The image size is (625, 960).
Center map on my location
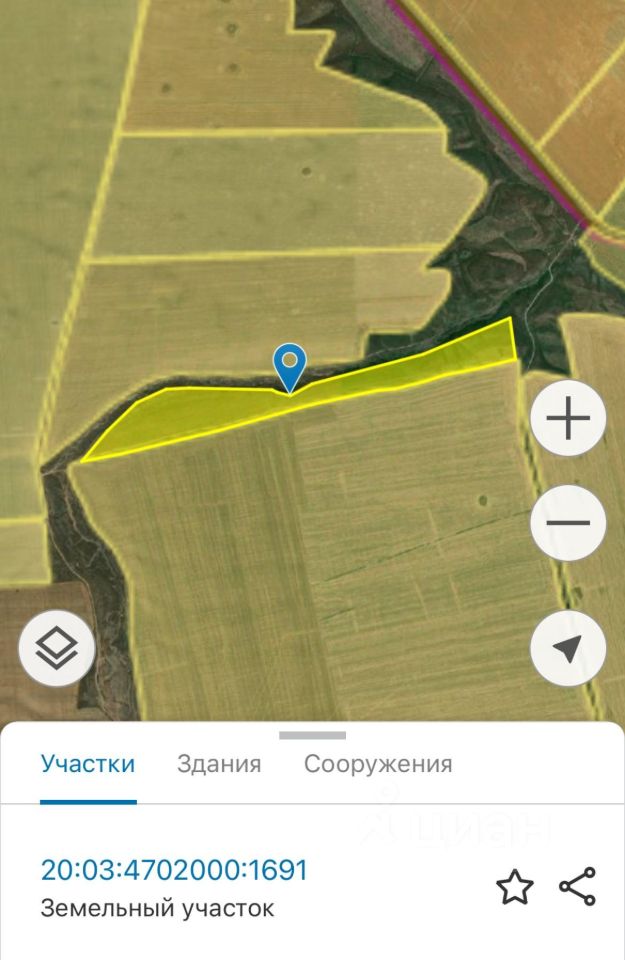click(x=568, y=649)
